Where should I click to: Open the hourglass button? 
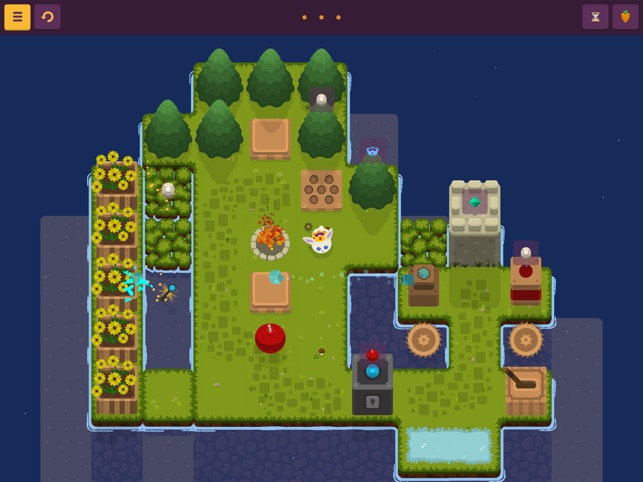click(595, 17)
